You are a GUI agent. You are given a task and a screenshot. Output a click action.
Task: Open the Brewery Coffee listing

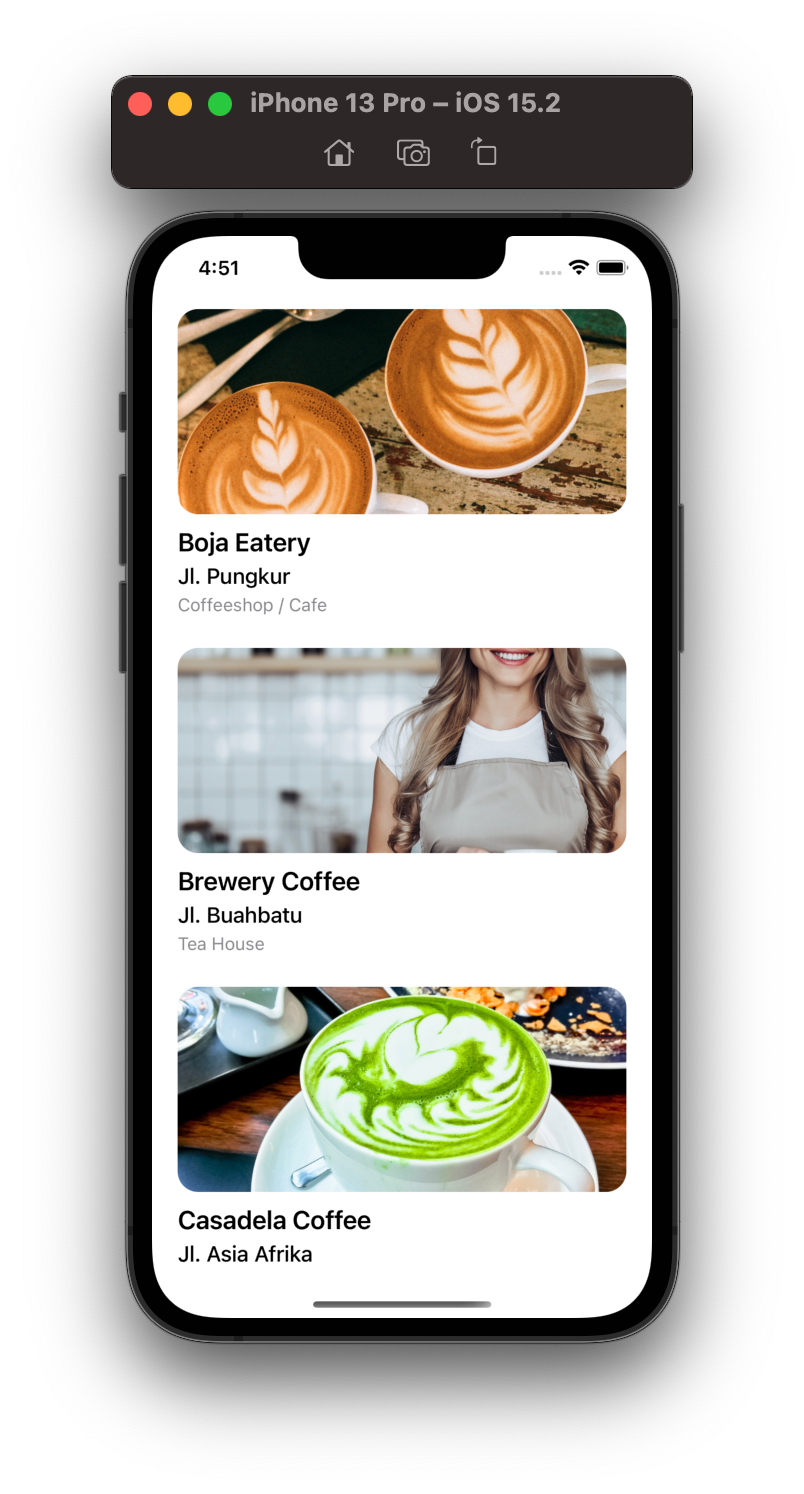[268, 881]
